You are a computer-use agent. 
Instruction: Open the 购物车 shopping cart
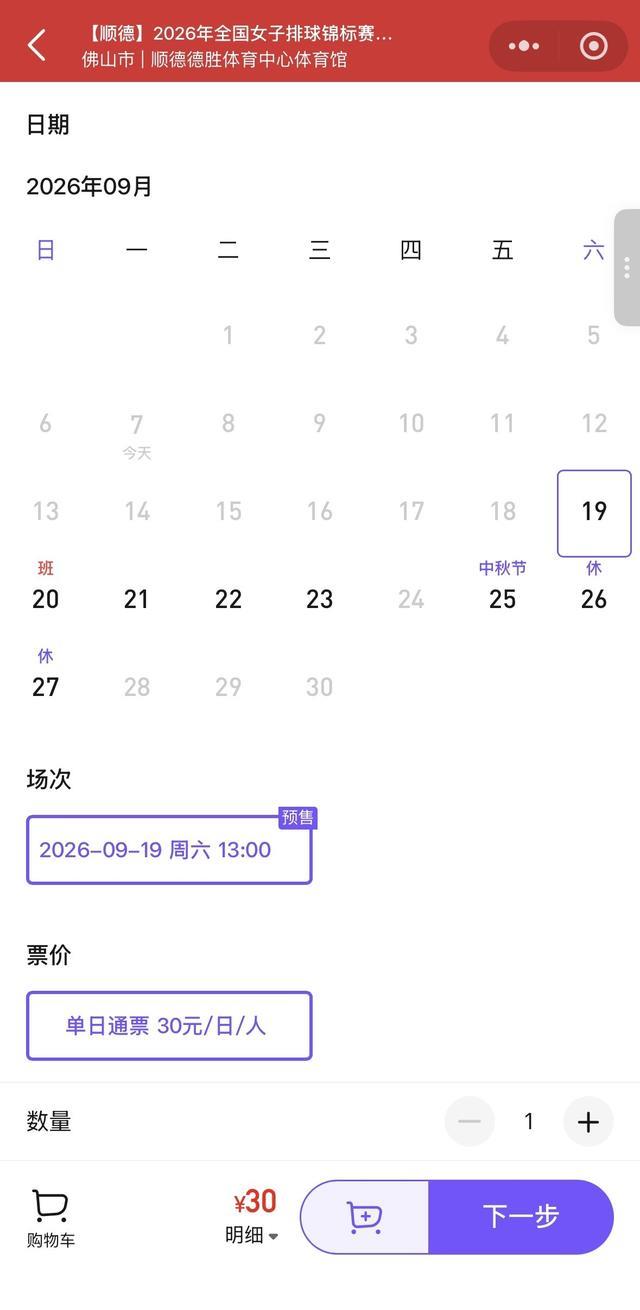pyautogui.click(x=50, y=1219)
